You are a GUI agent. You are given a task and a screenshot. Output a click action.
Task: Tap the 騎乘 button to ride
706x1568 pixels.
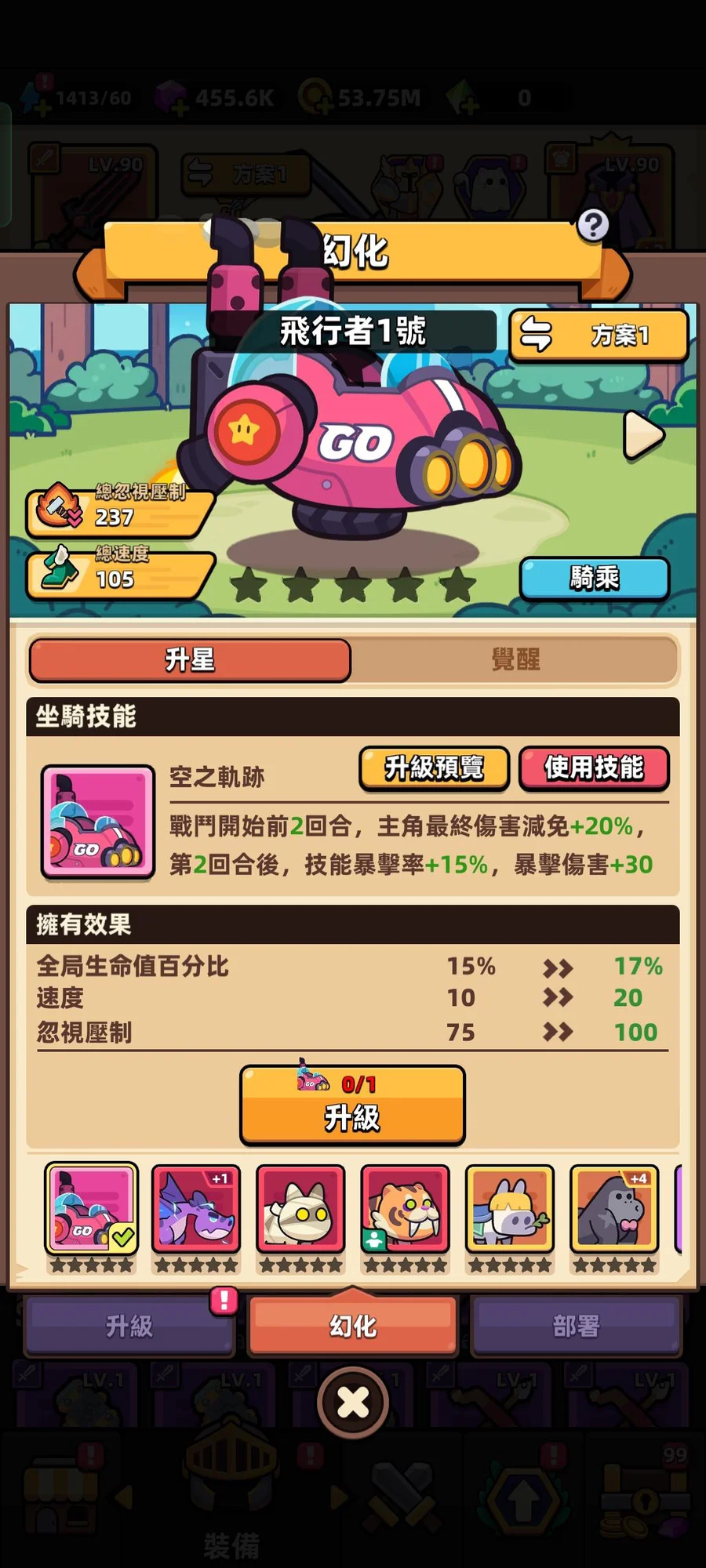pyautogui.click(x=594, y=579)
